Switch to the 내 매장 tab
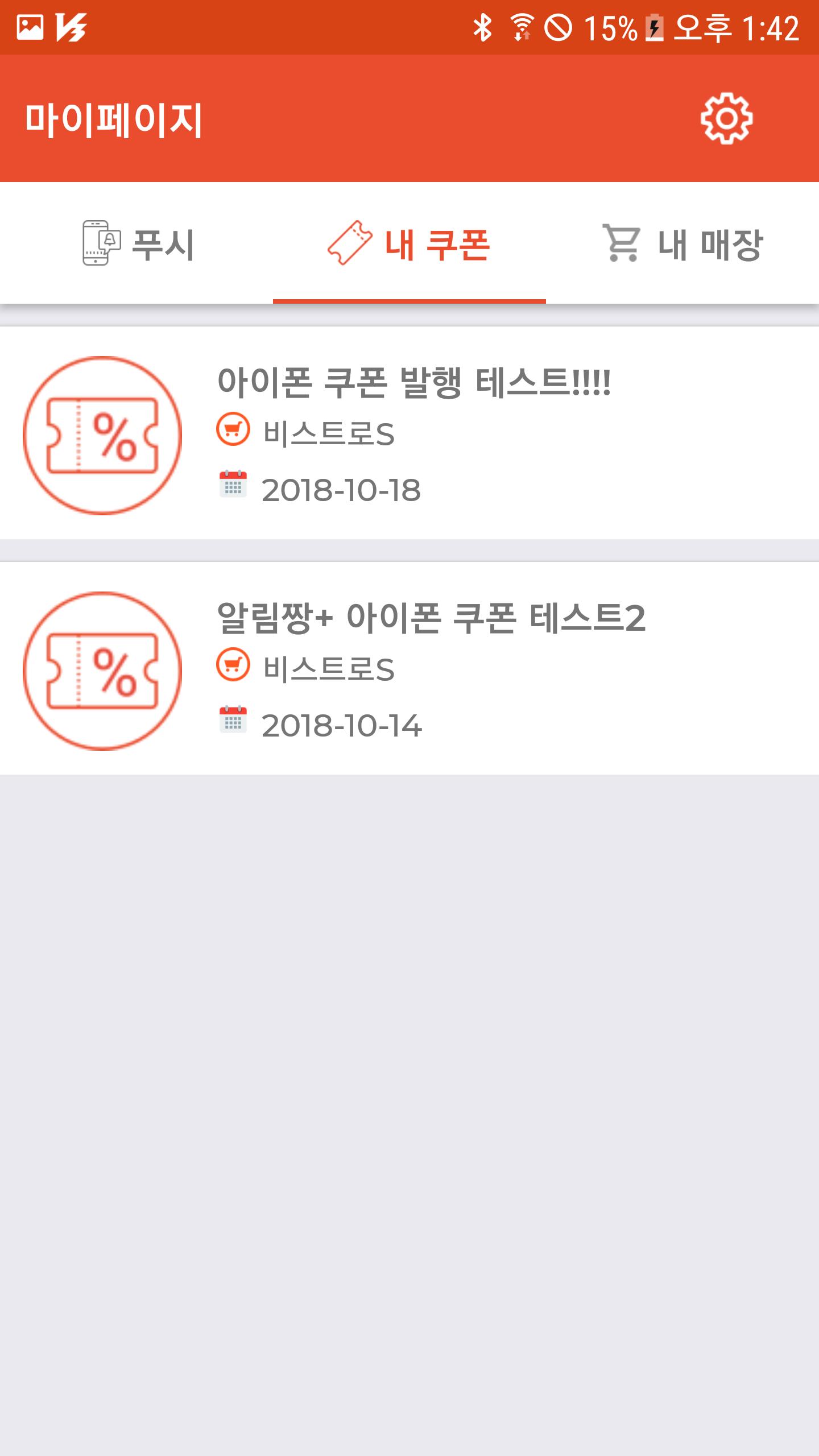The width and height of the screenshot is (819, 1456). click(682, 243)
